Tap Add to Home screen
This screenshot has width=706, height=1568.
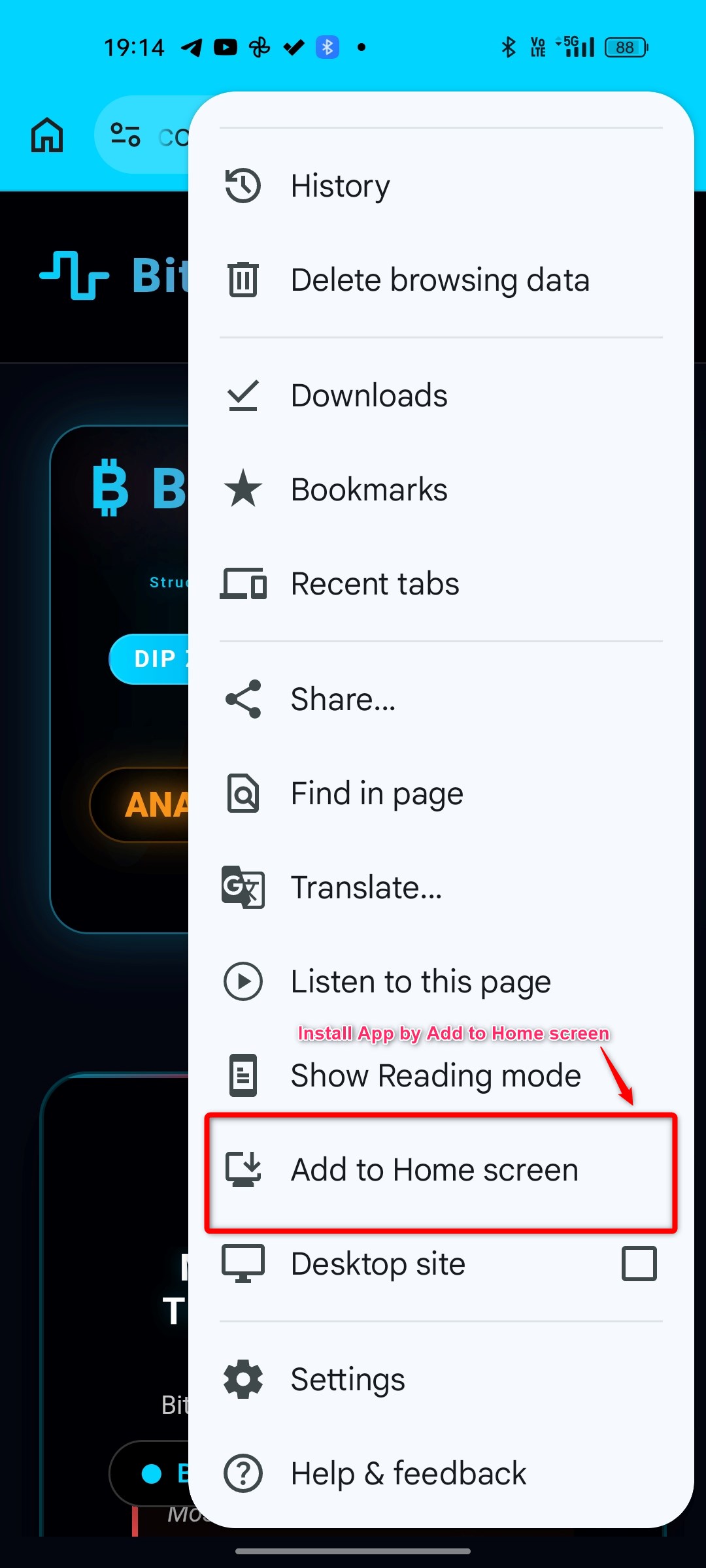click(441, 1169)
